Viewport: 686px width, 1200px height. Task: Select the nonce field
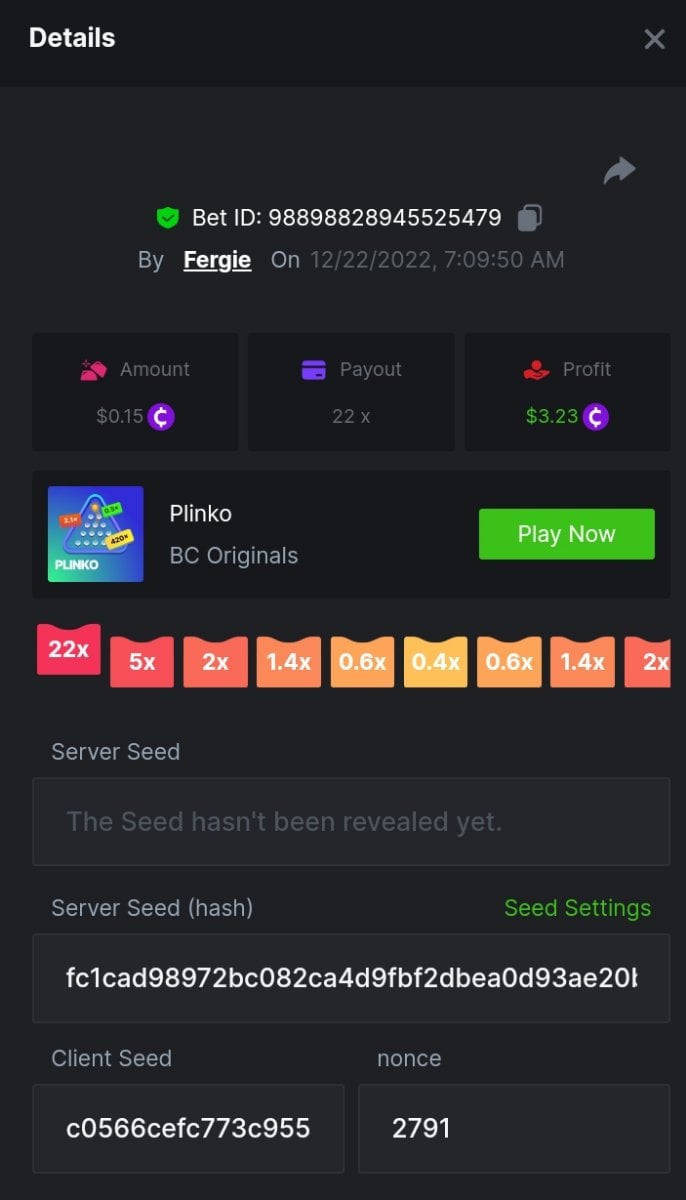513,1129
